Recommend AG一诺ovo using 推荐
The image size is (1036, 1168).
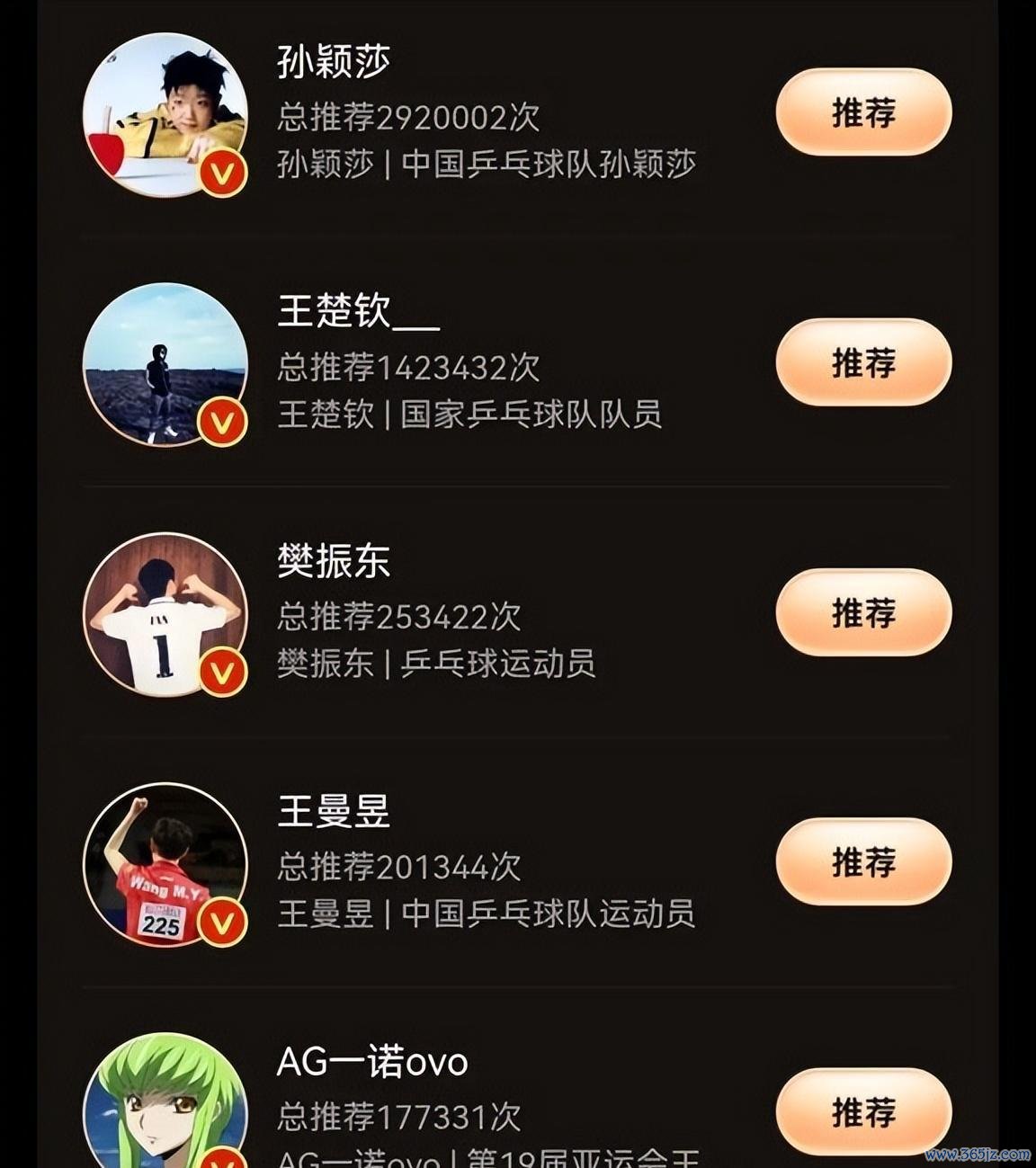863,1111
